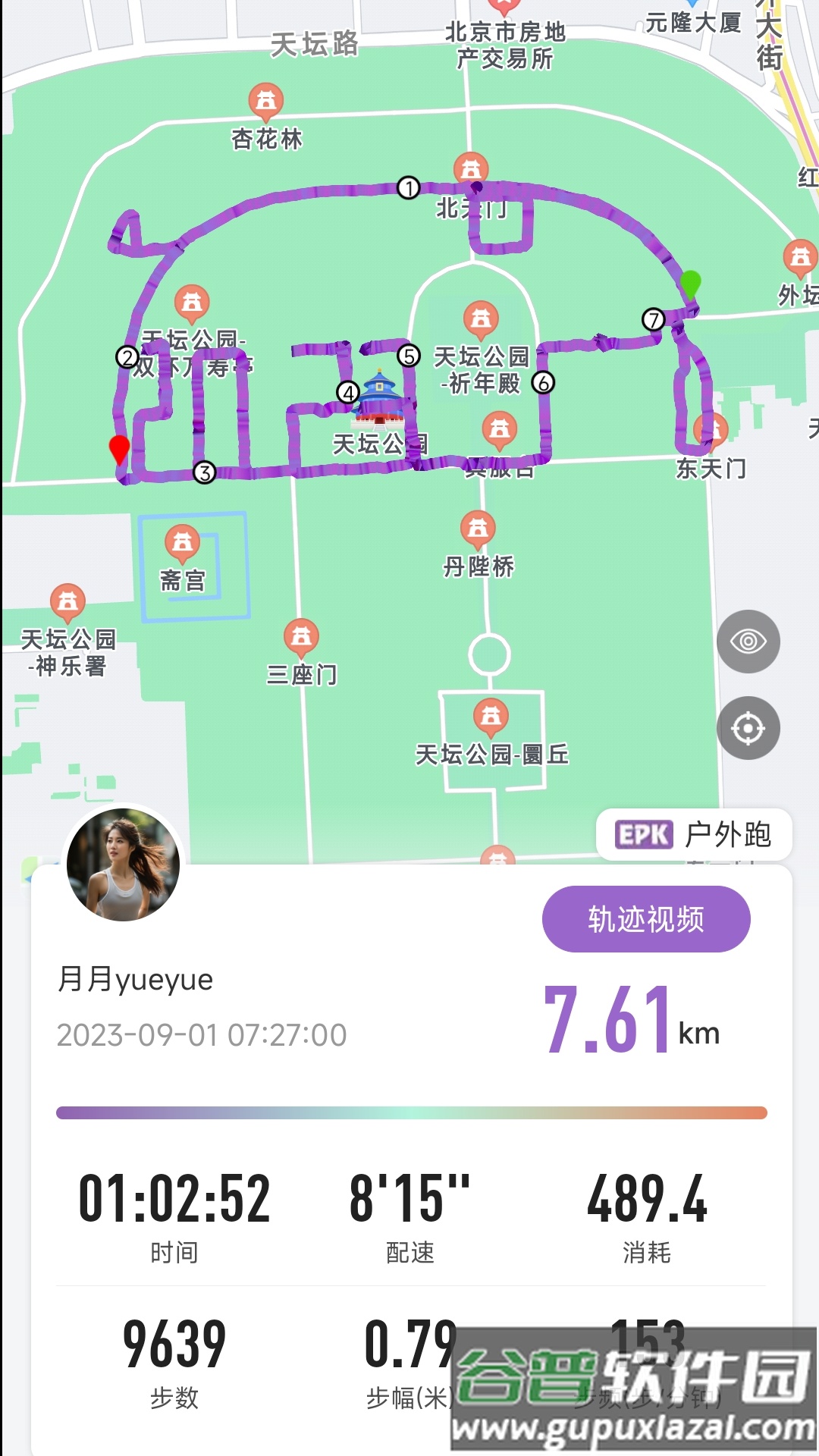Select the 丹陛桥 attraction marker
This screenshot has width=819, height=1456.
[478, 528]
